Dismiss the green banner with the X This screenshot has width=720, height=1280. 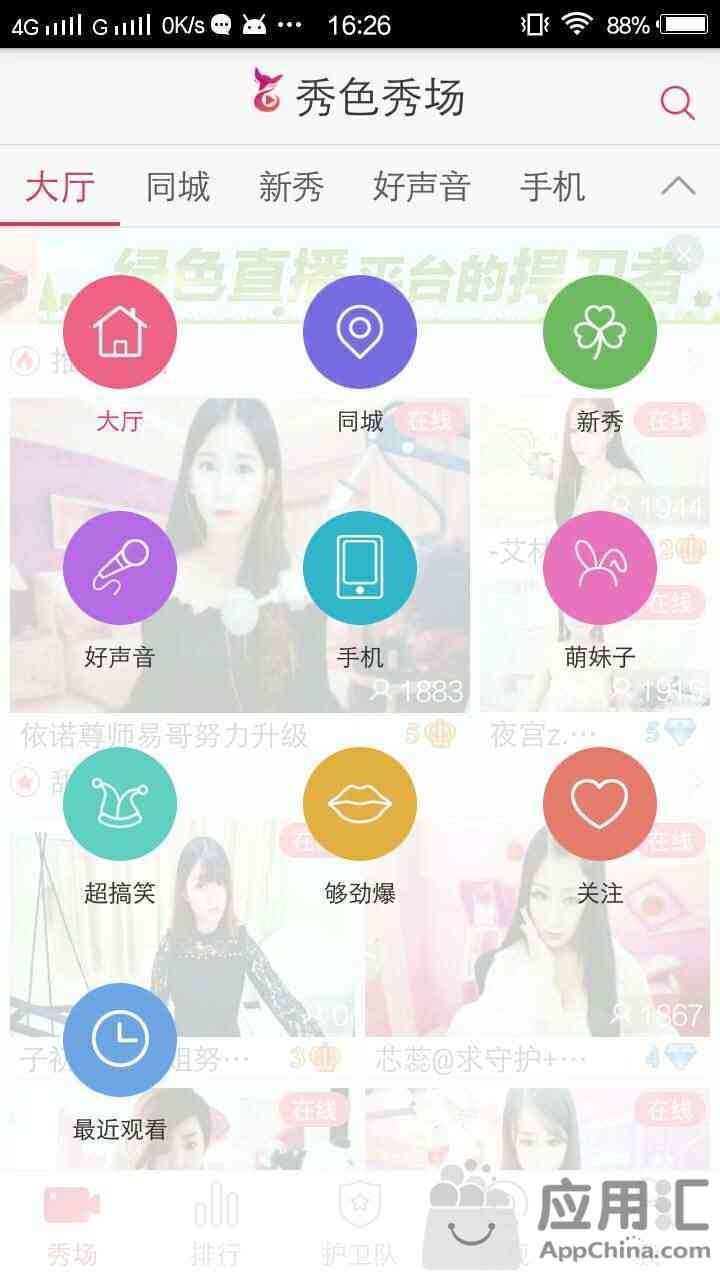(684, 255)
